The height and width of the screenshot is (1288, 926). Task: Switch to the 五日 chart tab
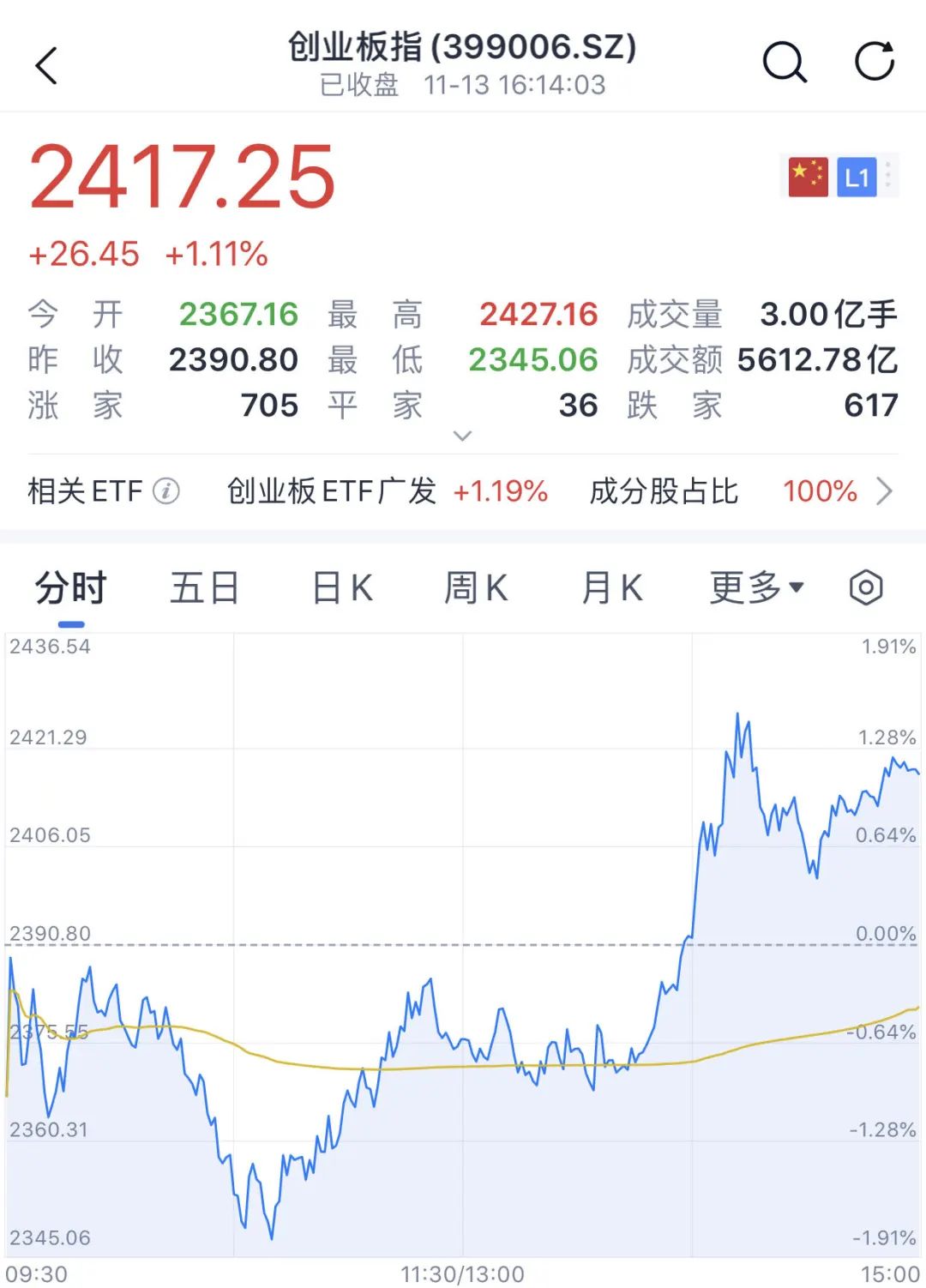204,589
